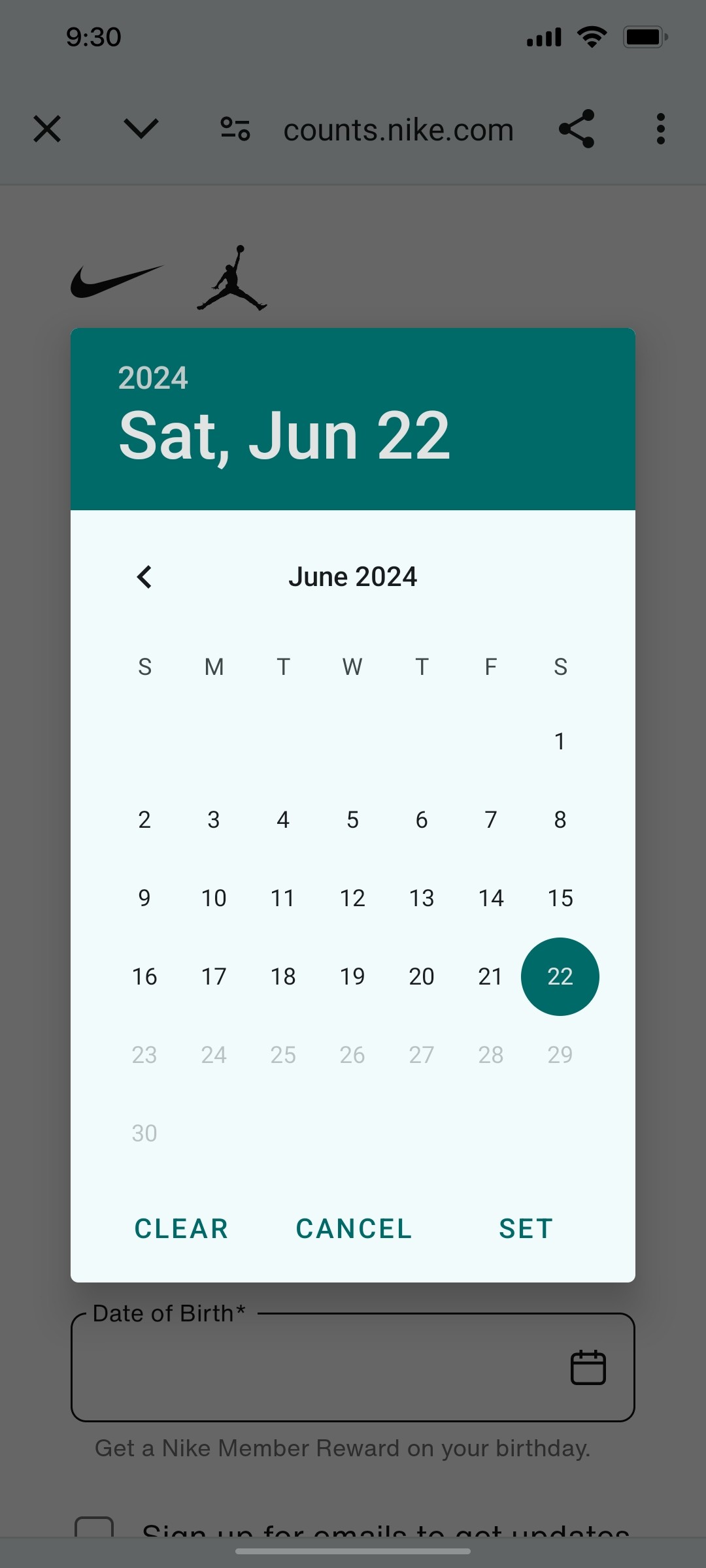The height and width of the screenshot is (1568, 706).
Task: Select June 1 in the calendar
Action: (x=560, y=741)
